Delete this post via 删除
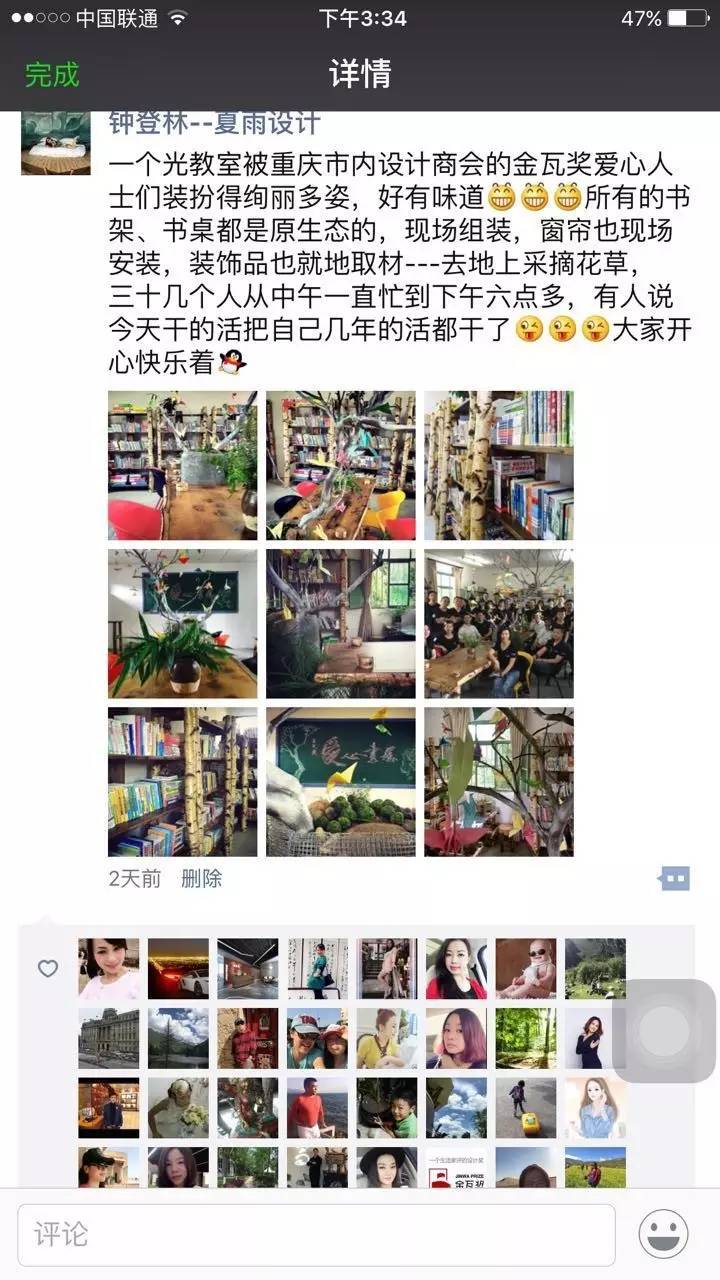The height and width of the screenshot is (1280, 720). tap(201, 879)
